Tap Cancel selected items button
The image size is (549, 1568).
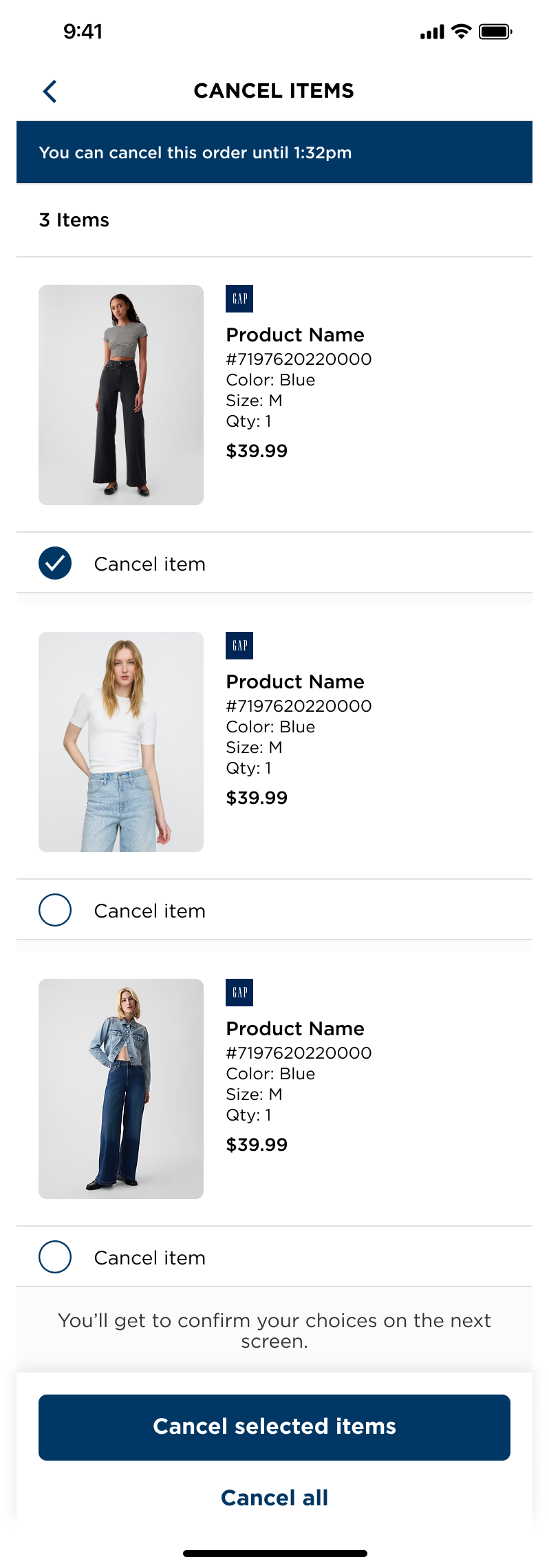(x=274, y=1426)
